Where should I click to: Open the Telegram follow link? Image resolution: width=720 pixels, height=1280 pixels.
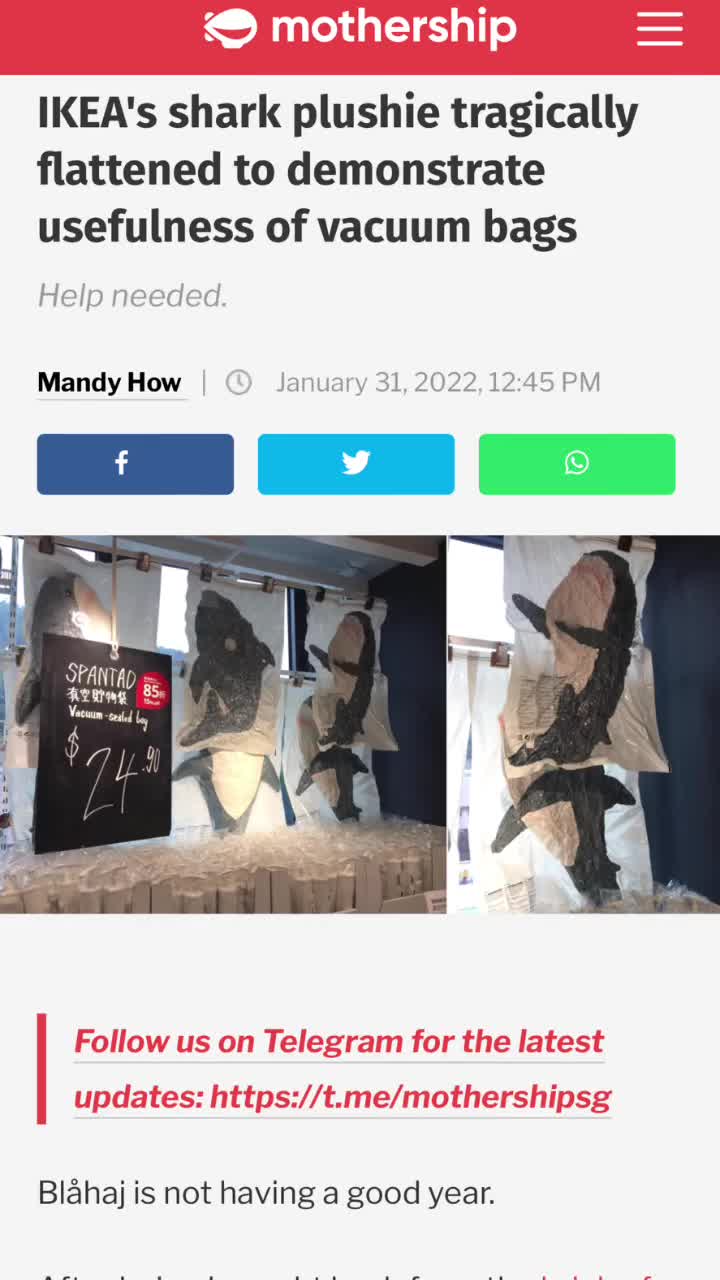[x=342, y=1069]
